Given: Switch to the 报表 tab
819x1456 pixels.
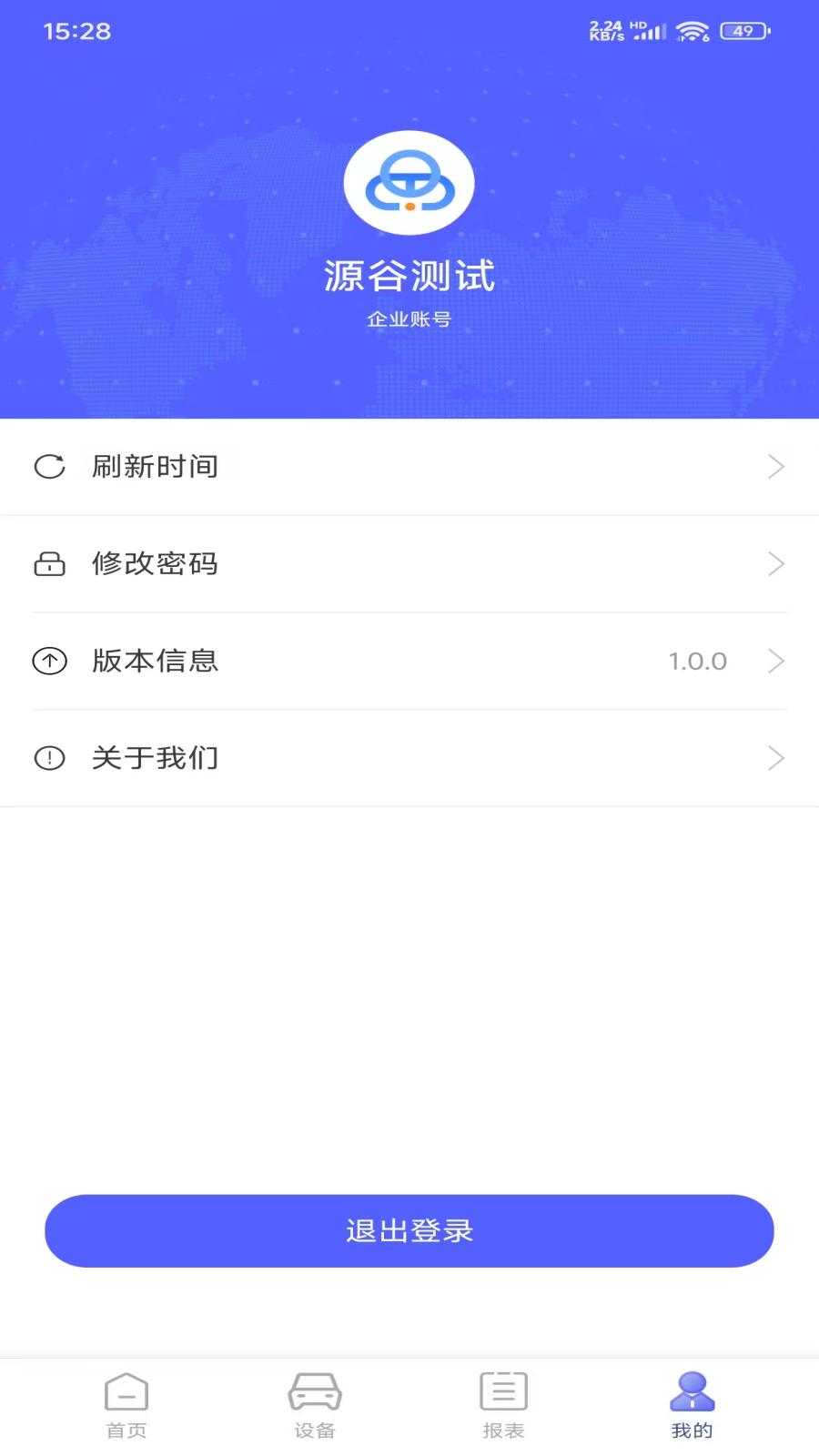Looking at the screenshot, I should pos(504,1404).
